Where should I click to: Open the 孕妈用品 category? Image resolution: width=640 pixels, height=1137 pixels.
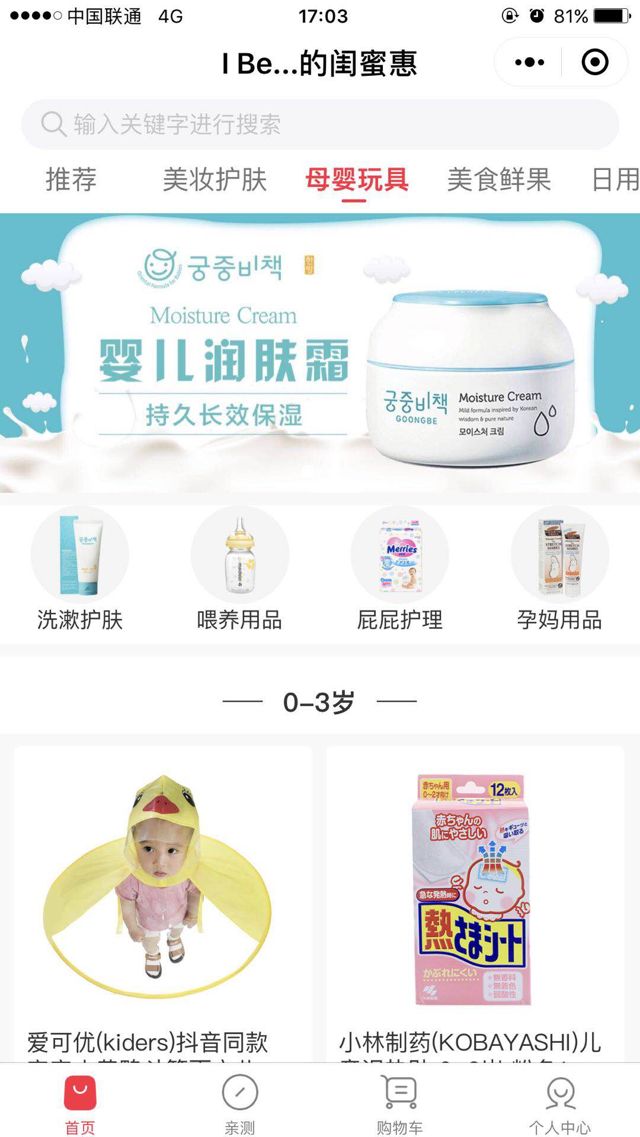pos(560,568)
